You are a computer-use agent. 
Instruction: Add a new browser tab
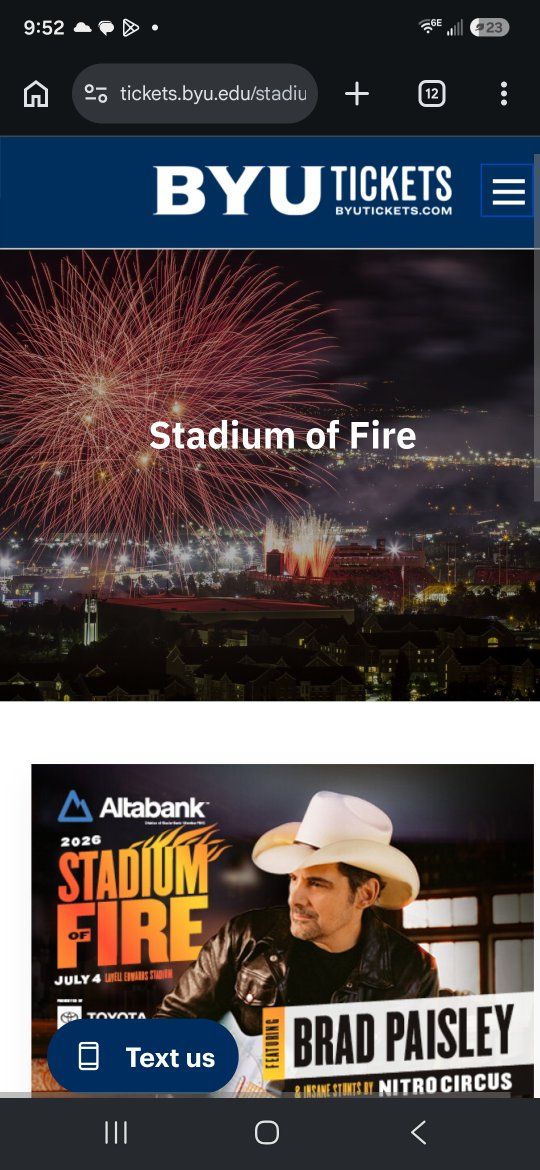357,94
